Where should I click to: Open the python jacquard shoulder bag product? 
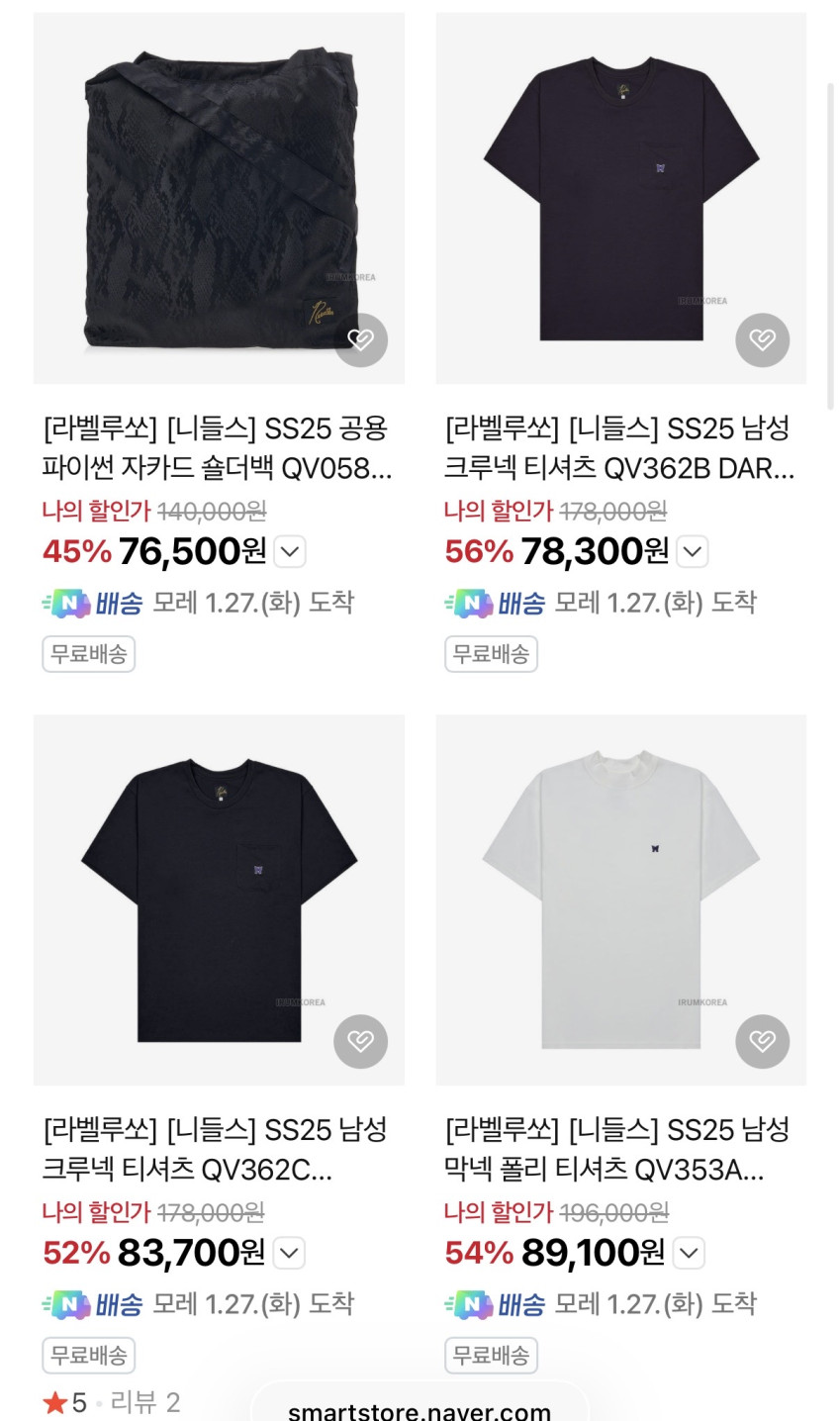point(219,198)
